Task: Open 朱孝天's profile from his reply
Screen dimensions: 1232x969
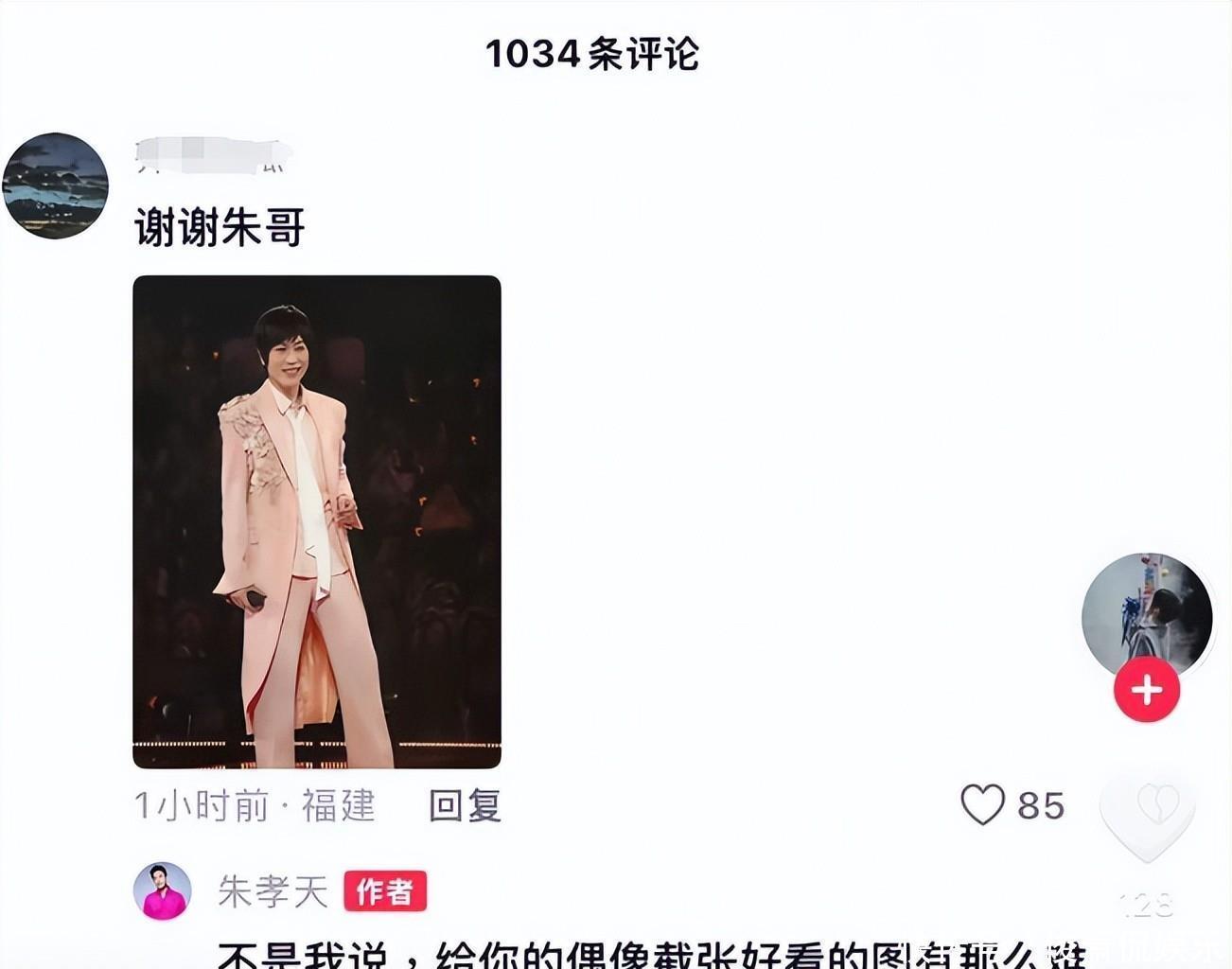Action: 273,891
